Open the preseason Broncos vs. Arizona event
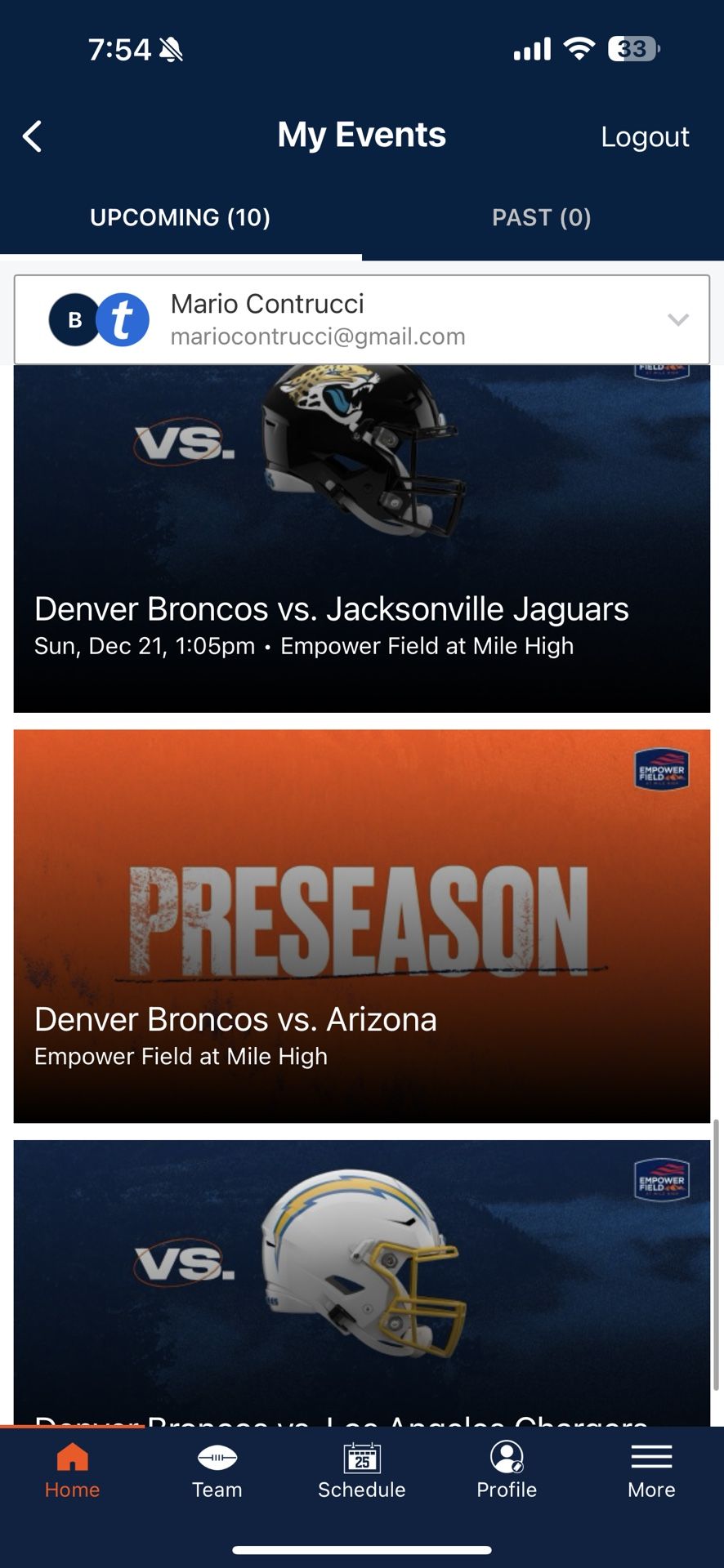This screenshot has width=724, height=1568. coord(361,925)
